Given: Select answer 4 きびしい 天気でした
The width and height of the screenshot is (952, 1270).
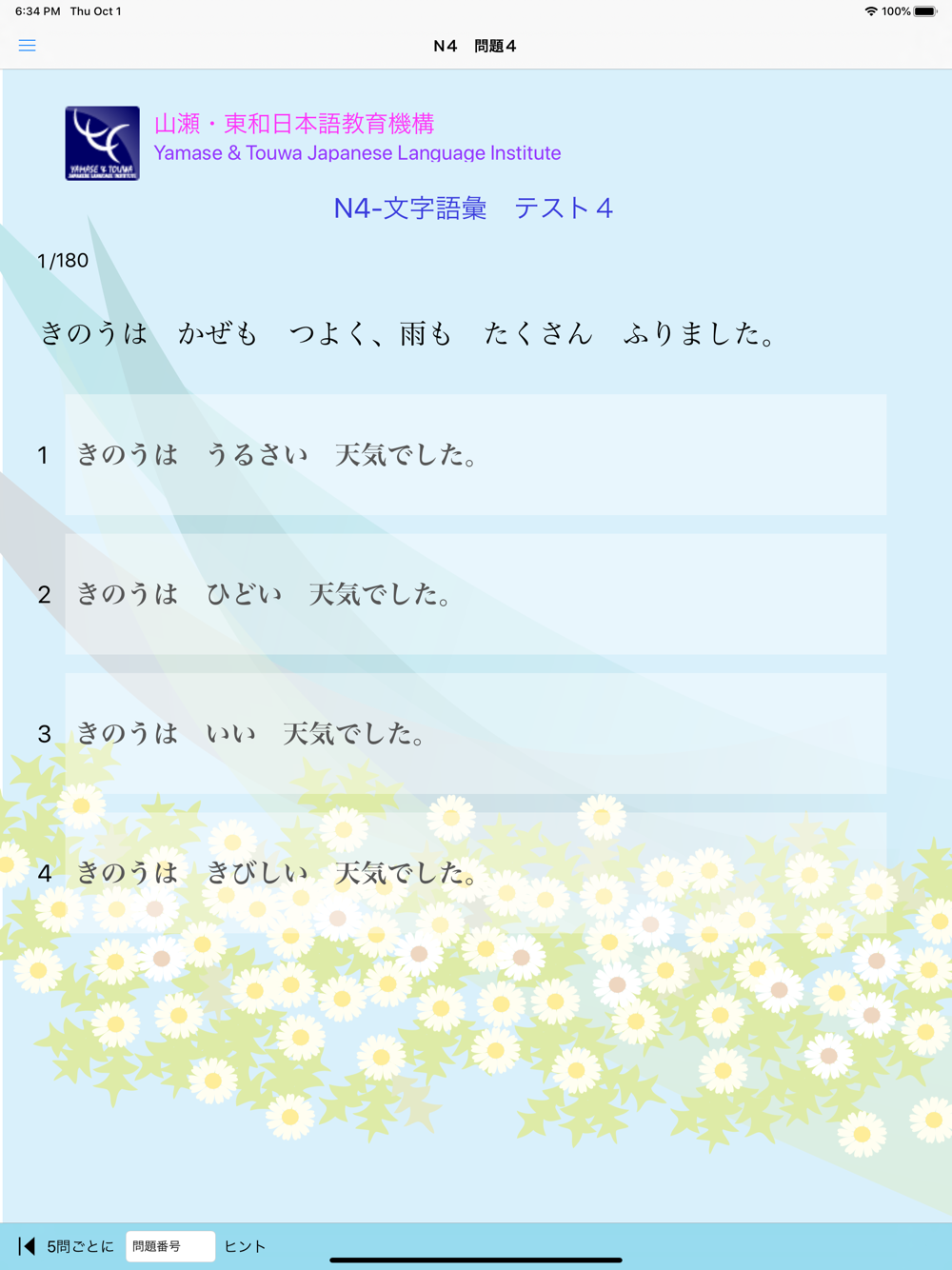Looking at the screenshot, I should [x=475, y=873].
